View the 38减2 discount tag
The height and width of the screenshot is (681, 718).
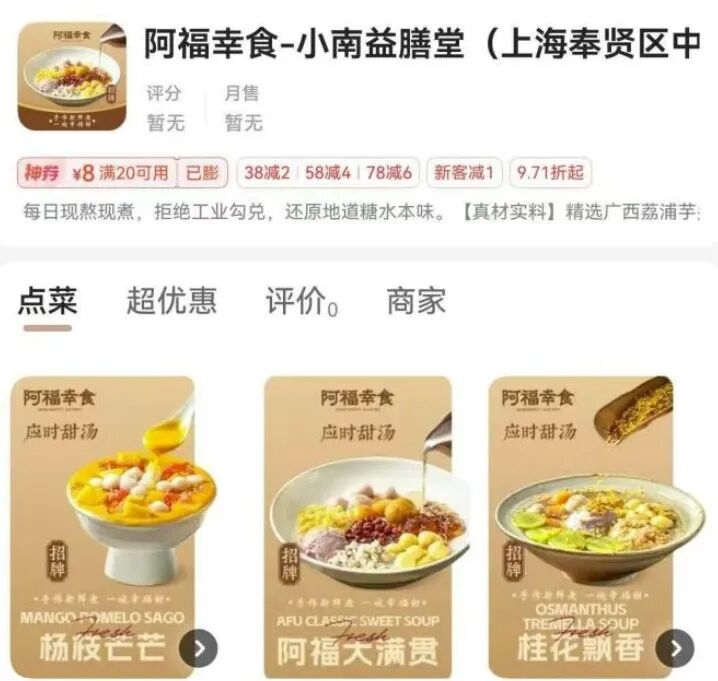pyautogui.click(x=267, y=172)
